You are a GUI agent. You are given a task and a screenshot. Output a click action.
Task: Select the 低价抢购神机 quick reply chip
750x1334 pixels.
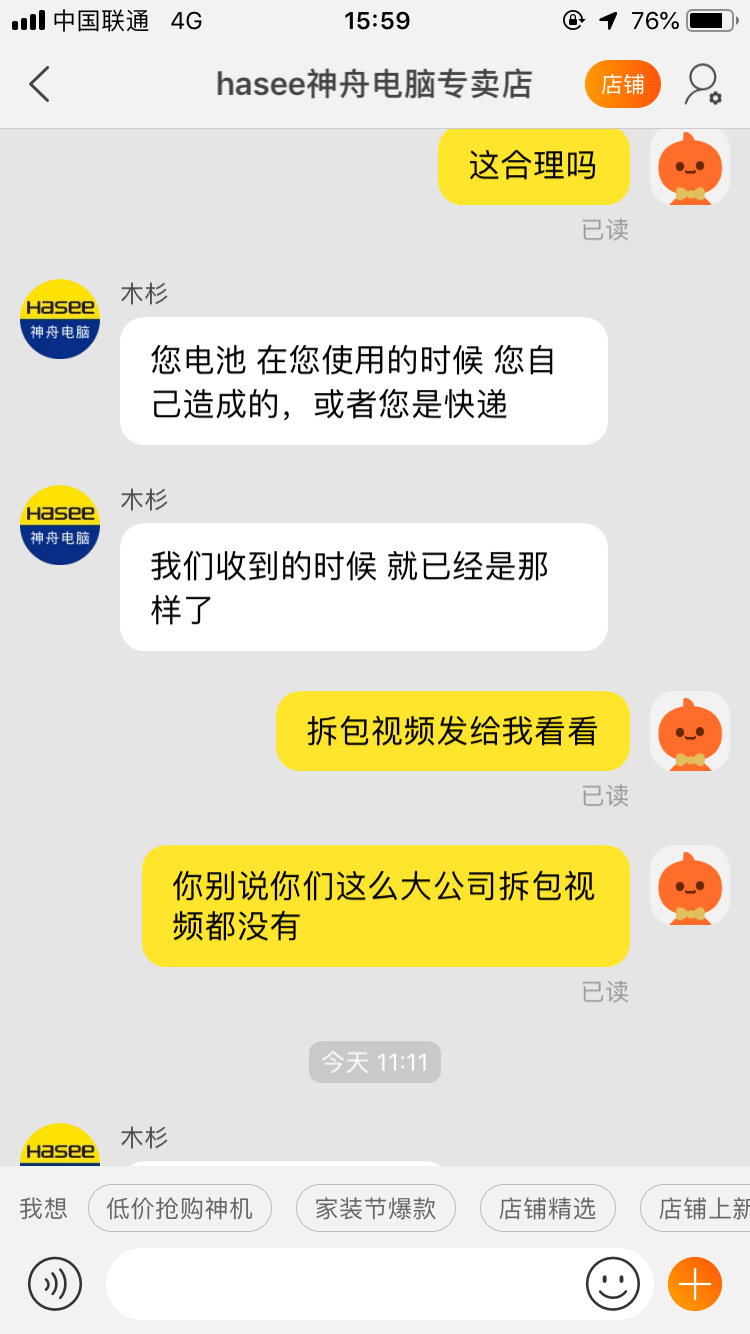pyautogui.click(x=180, y=1208)
